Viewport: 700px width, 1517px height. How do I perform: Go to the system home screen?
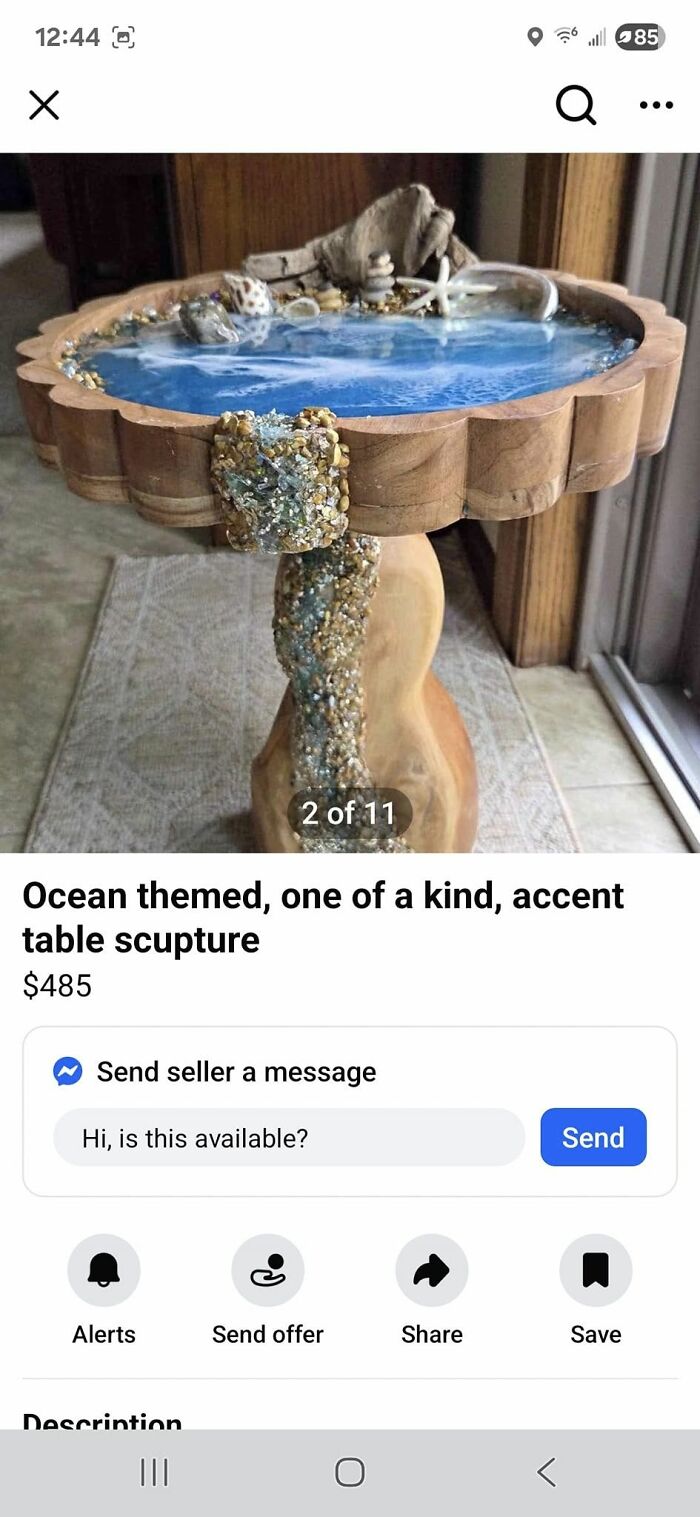[x=350, y=1472]
